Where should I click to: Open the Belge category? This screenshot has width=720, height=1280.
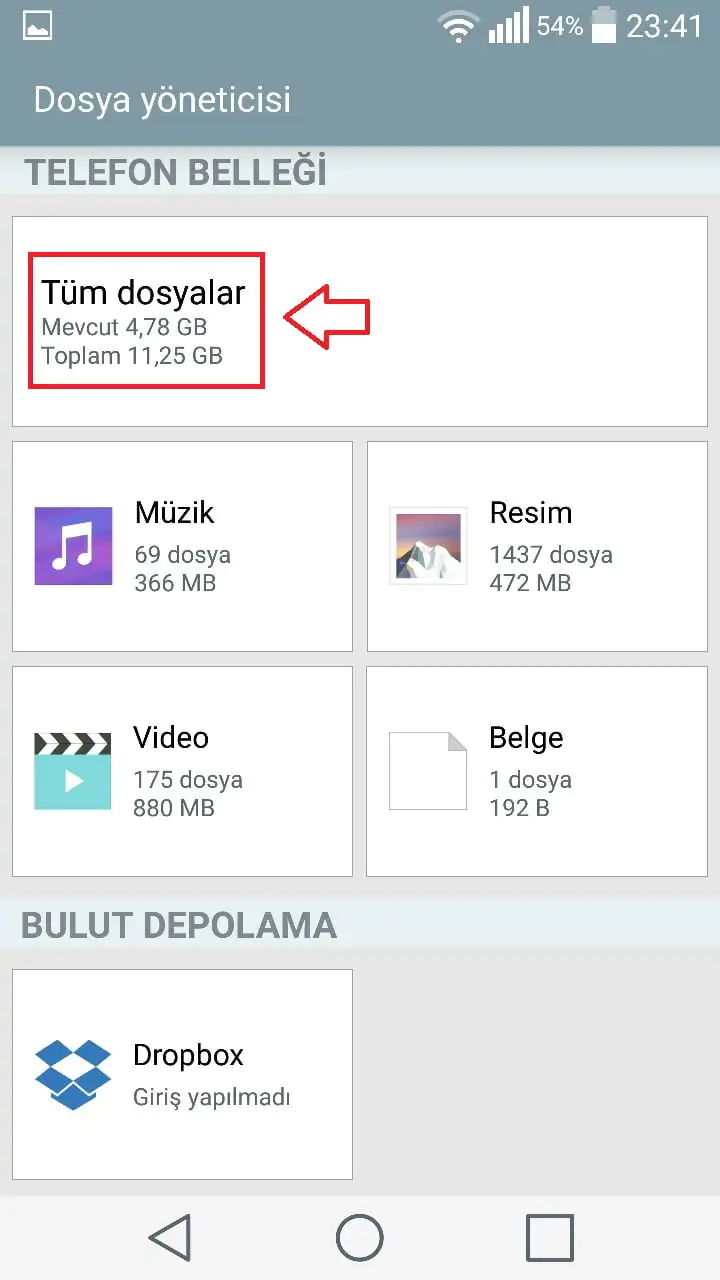(x=537, y=771)
